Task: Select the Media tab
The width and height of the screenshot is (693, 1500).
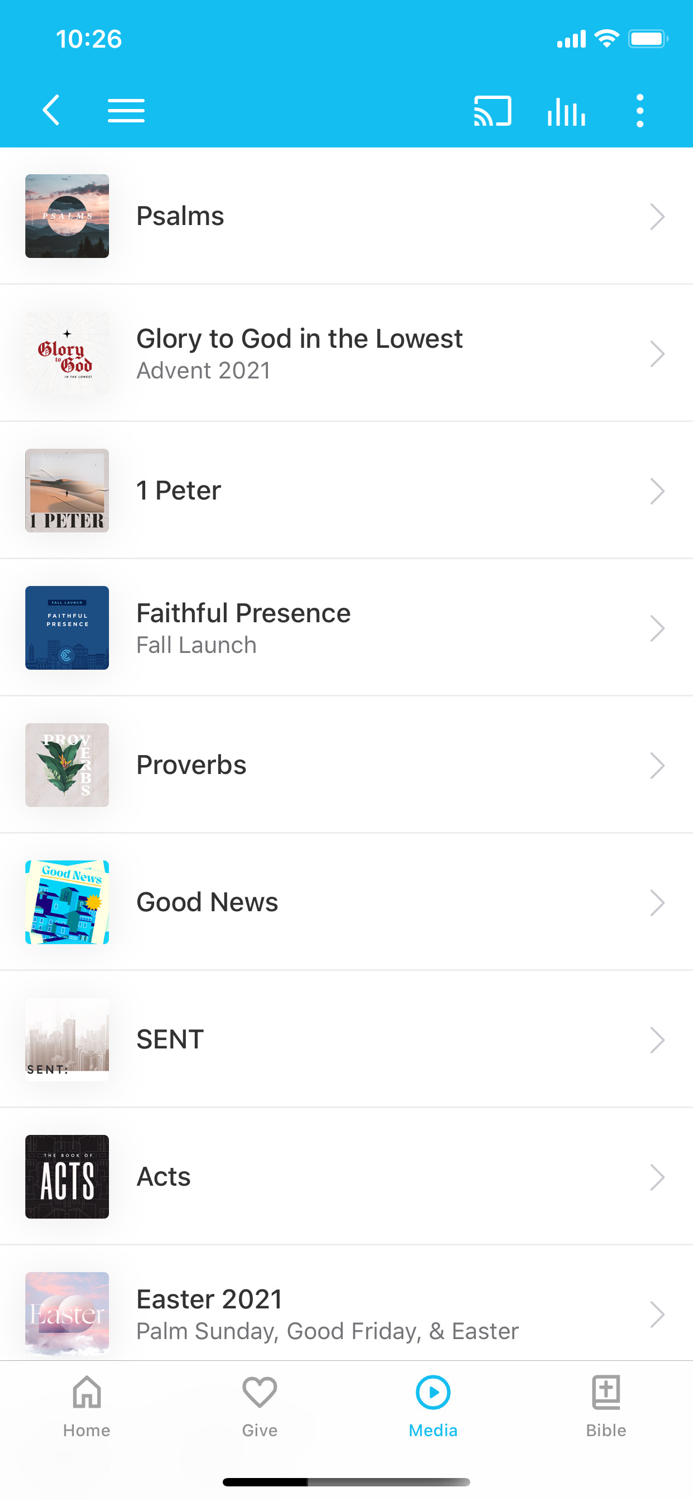Action: [x=433, y=1406]
